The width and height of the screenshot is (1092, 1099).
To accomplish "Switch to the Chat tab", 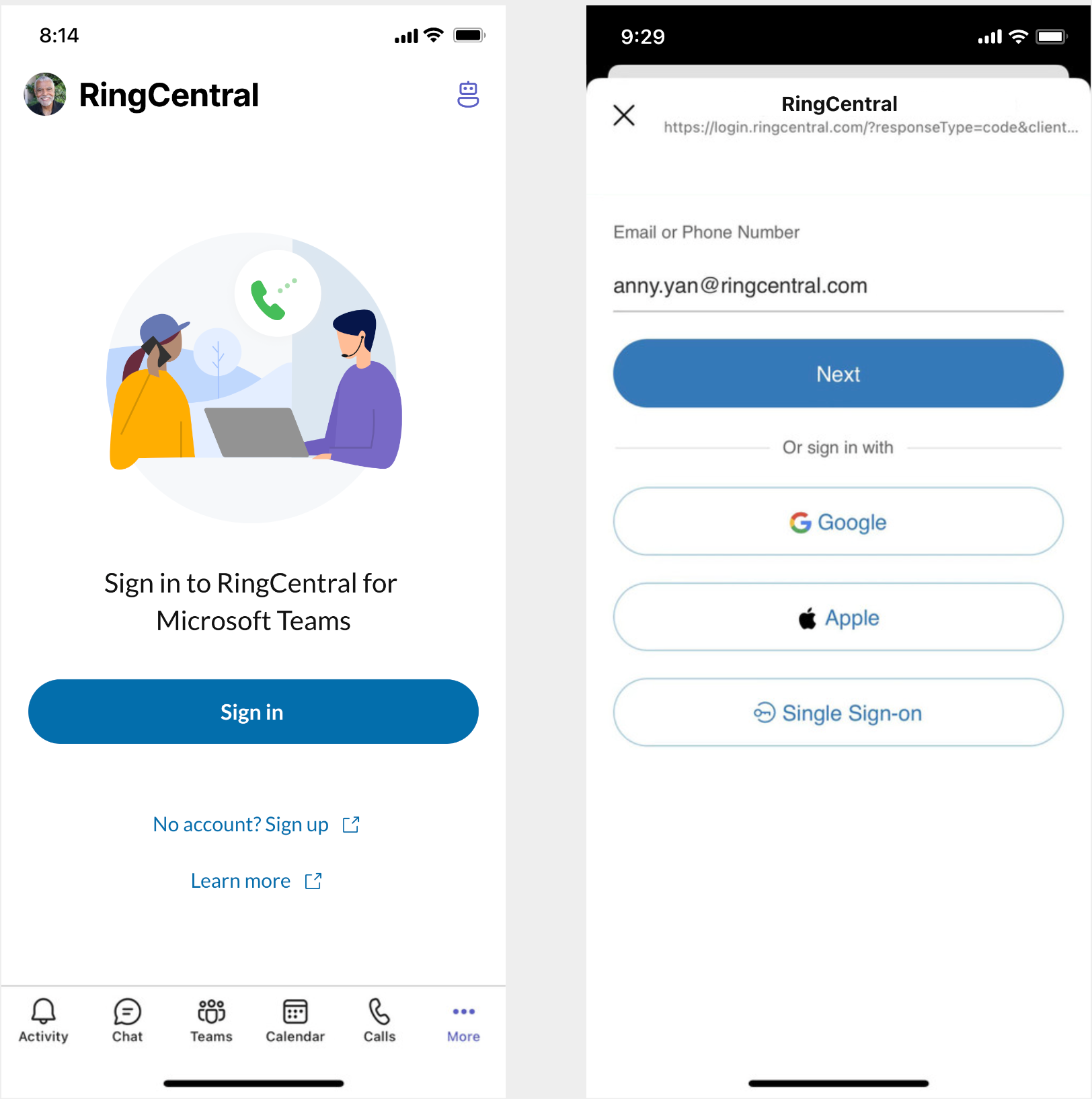I will click(x=127, y=1020).
